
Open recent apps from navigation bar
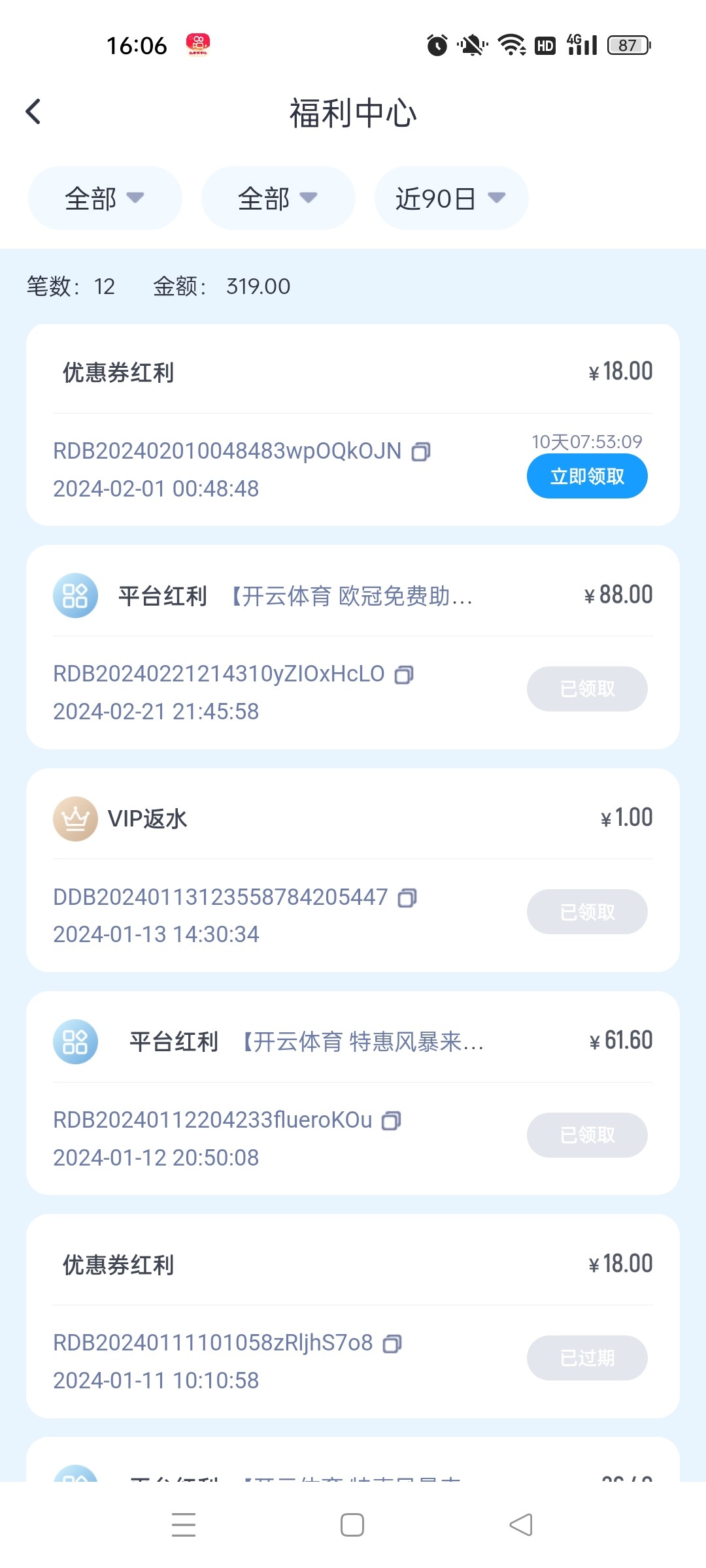click(x=184, y=1525)
